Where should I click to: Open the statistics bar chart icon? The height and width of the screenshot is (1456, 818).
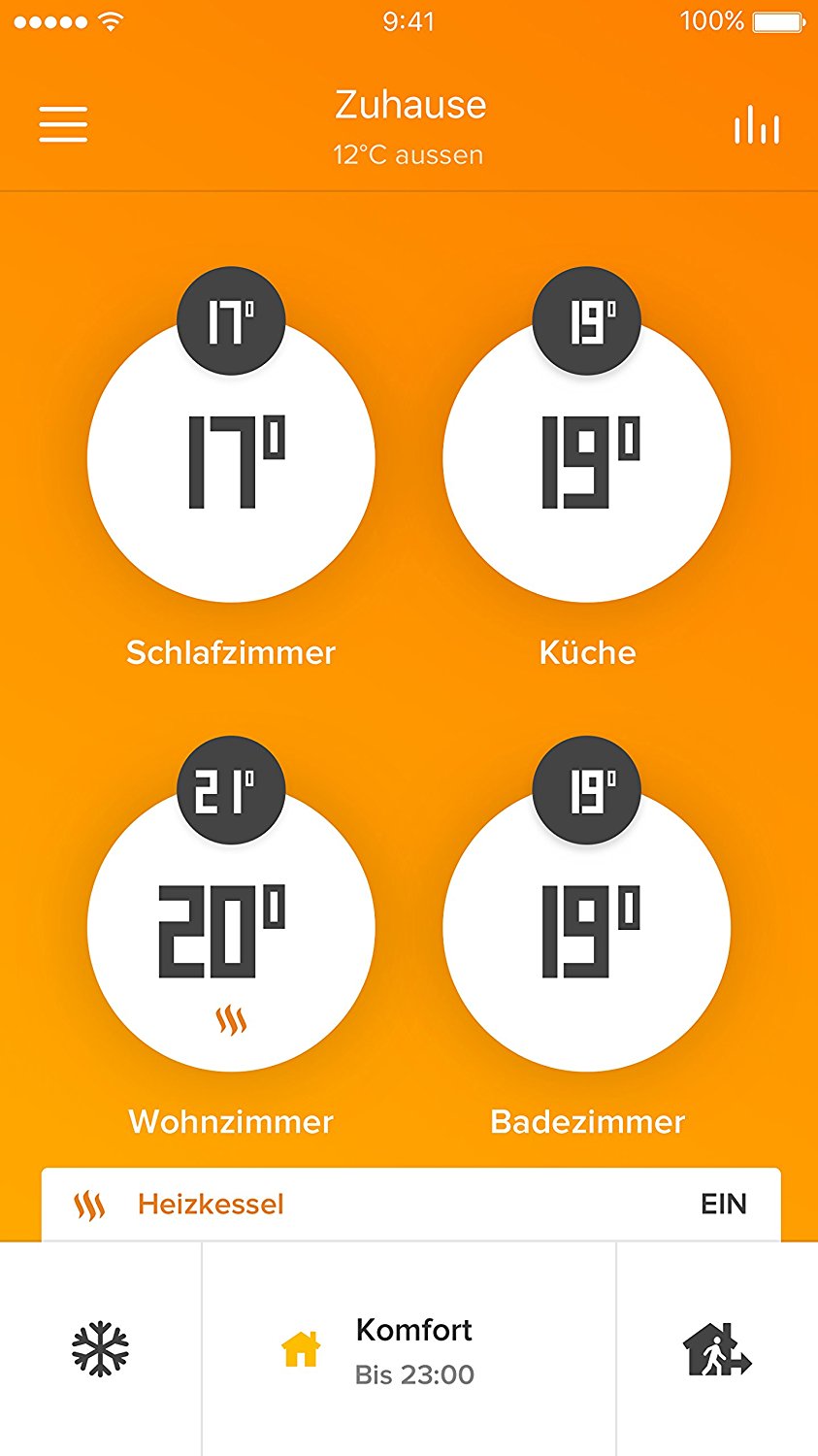pyautogui.click(x=757, y=125)
